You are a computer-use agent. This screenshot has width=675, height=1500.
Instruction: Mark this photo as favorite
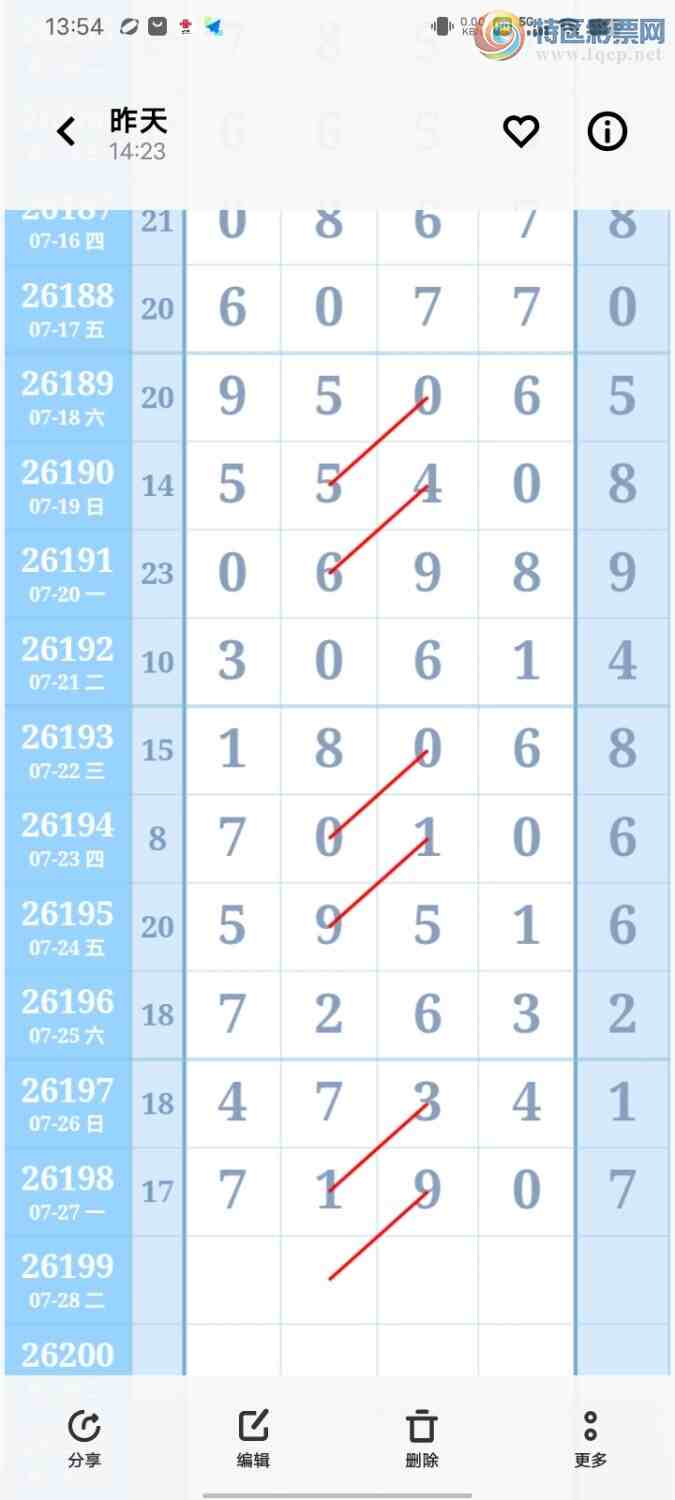click(521, 131)
